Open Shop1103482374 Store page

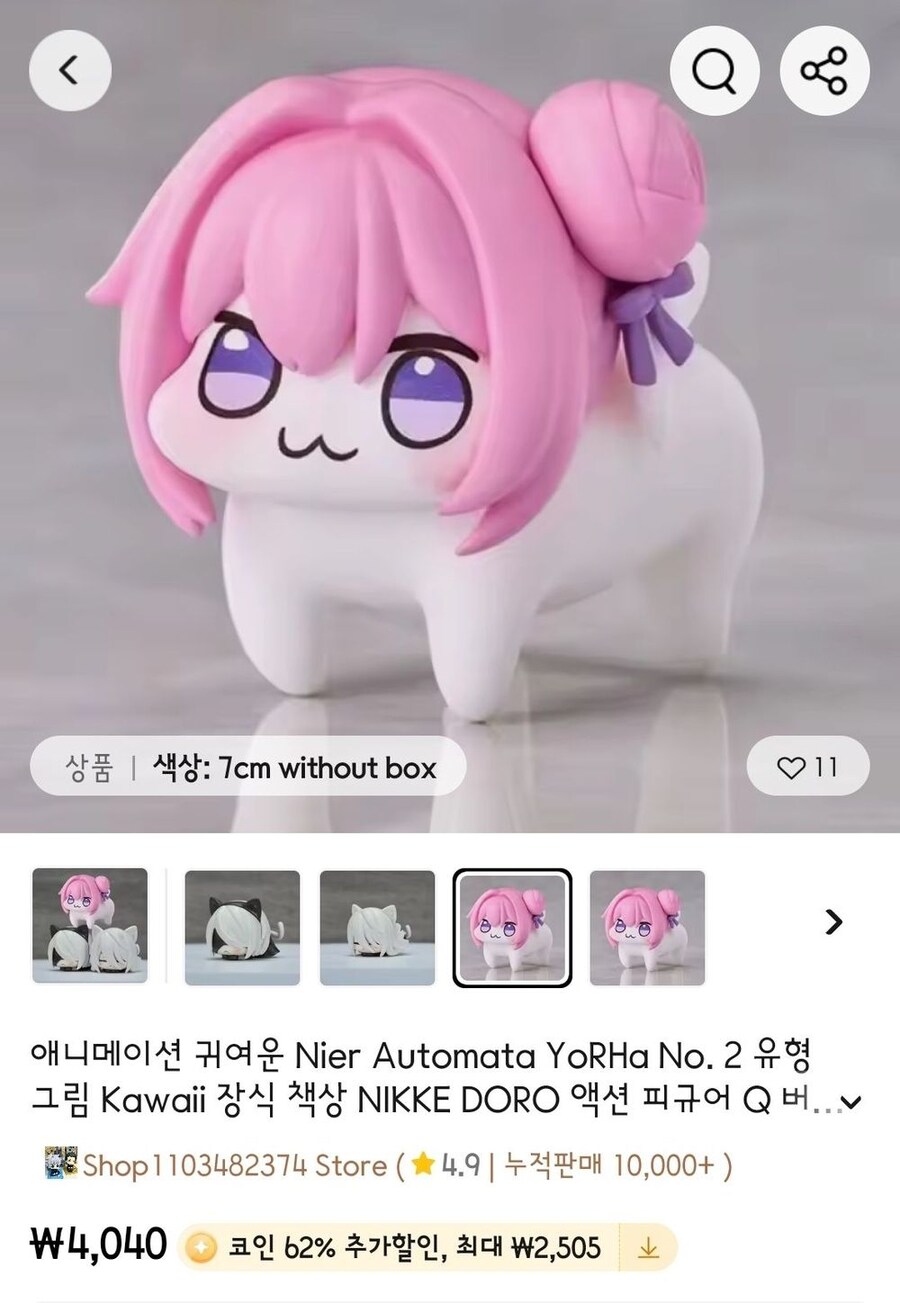[235, 1166]
